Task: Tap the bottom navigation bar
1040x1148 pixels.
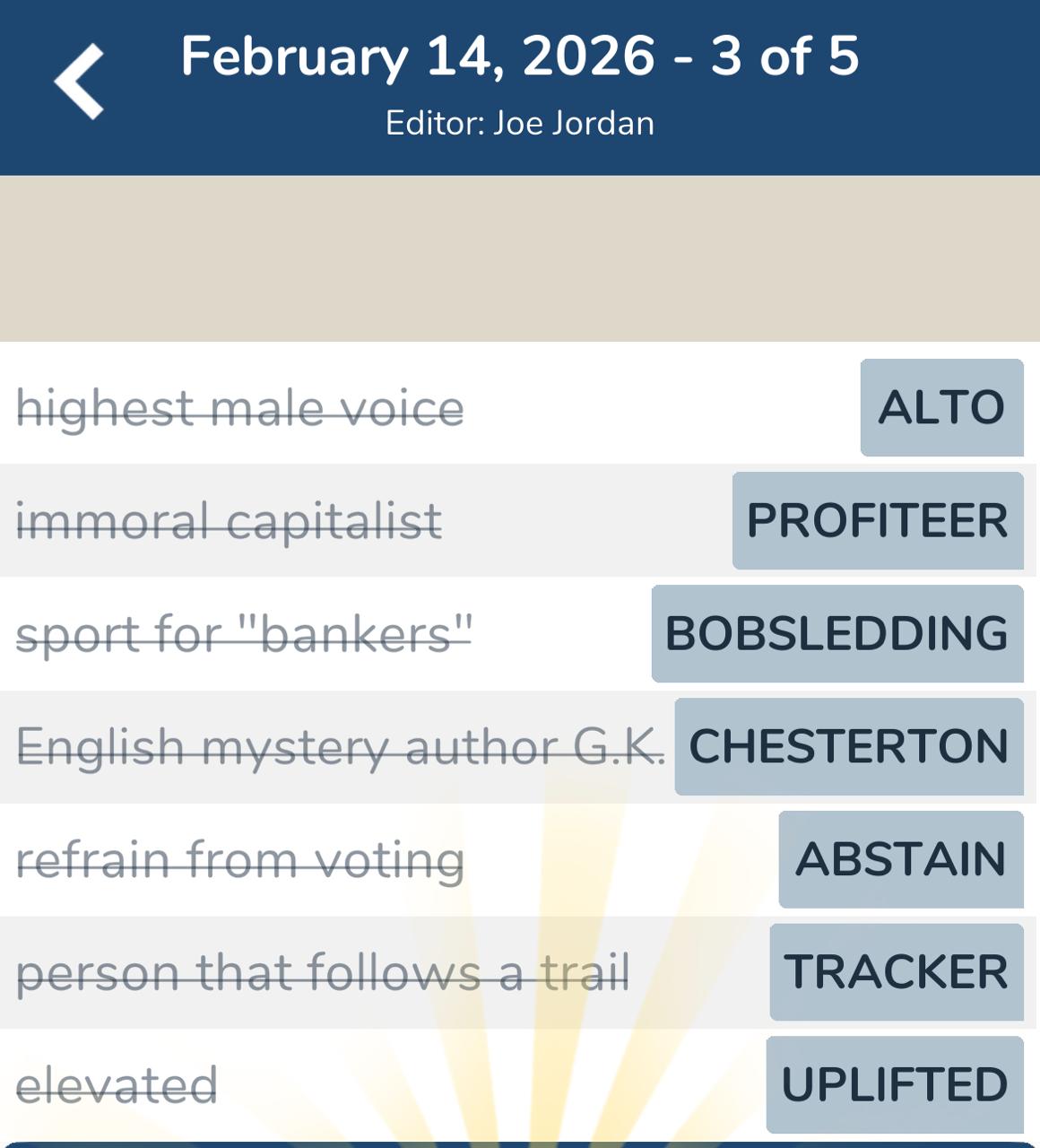Action: click(520, 1141)
